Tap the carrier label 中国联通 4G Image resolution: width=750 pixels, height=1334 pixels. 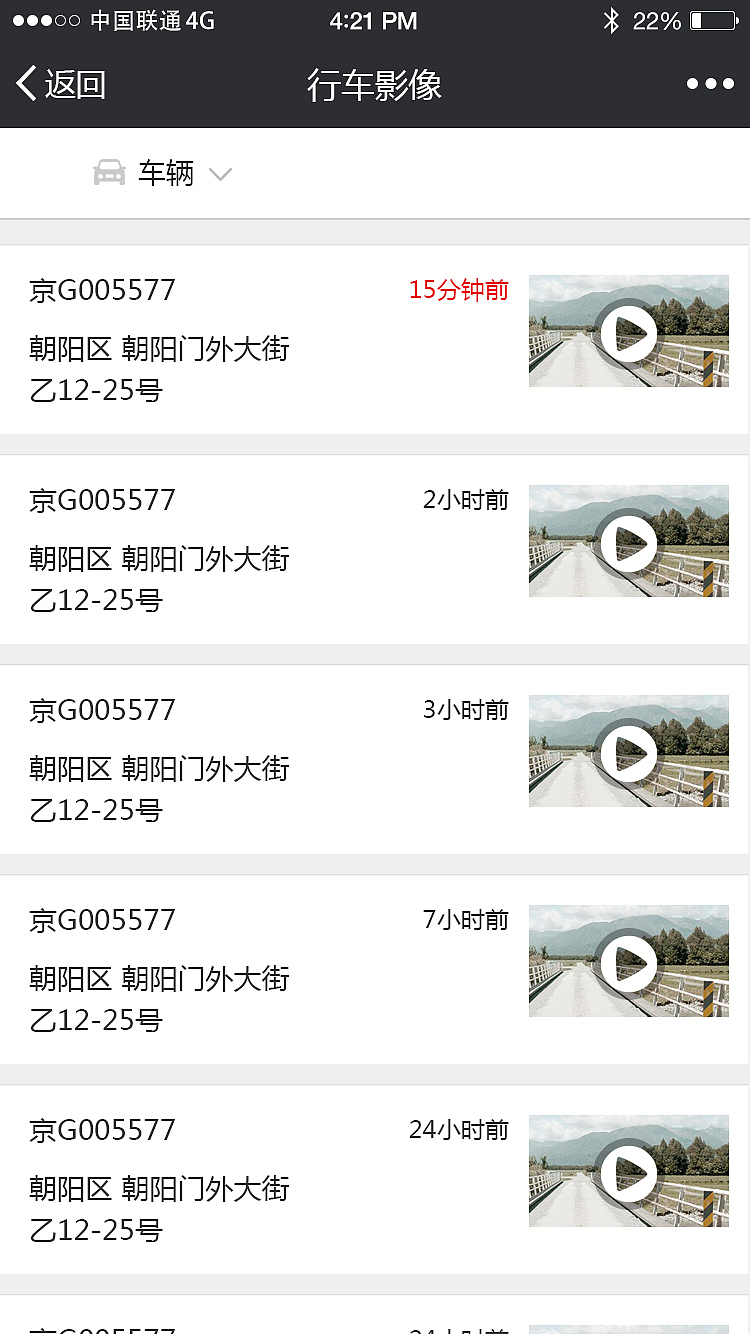[140, 20]
